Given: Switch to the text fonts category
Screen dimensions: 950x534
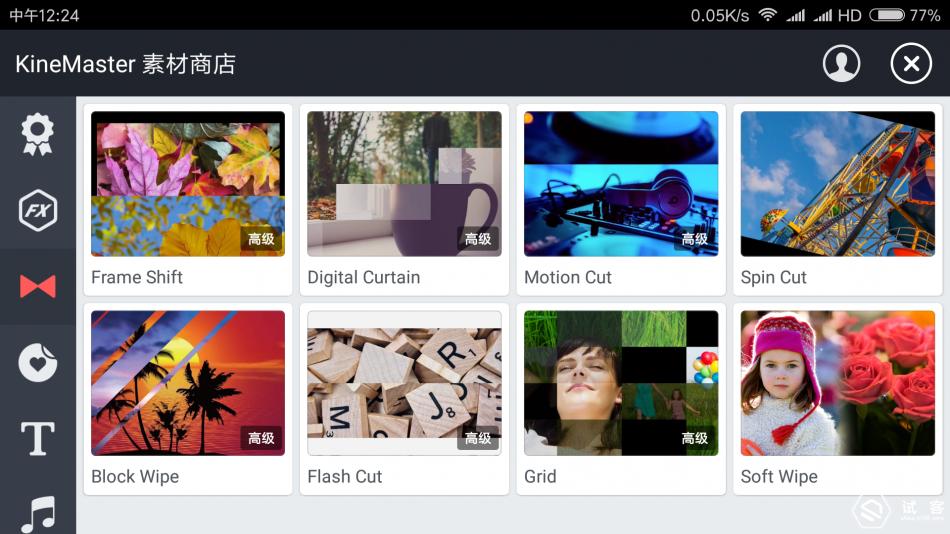Looking at the screenshot, I should tap(38, 439).
